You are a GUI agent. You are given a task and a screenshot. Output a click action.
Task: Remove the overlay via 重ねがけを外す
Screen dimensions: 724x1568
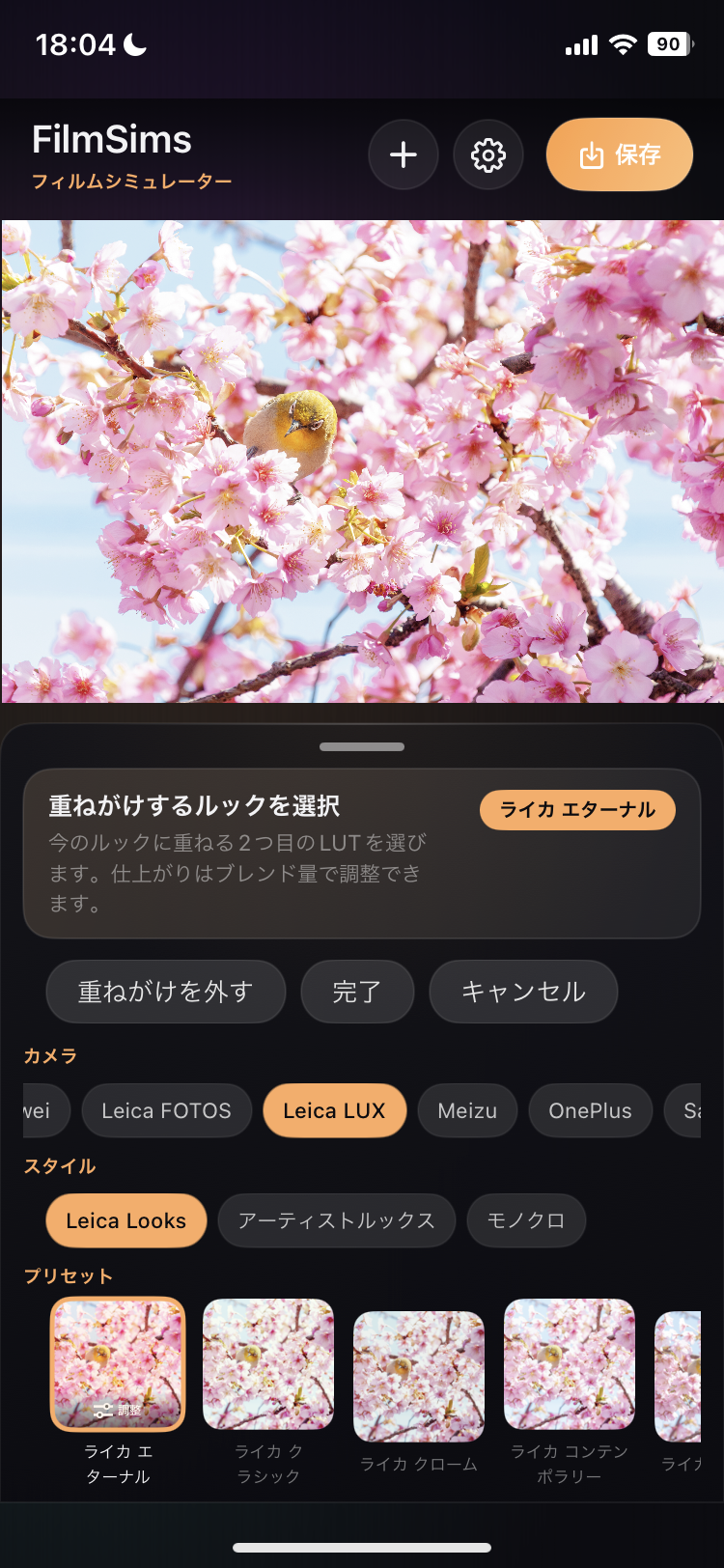click(165, 992)
